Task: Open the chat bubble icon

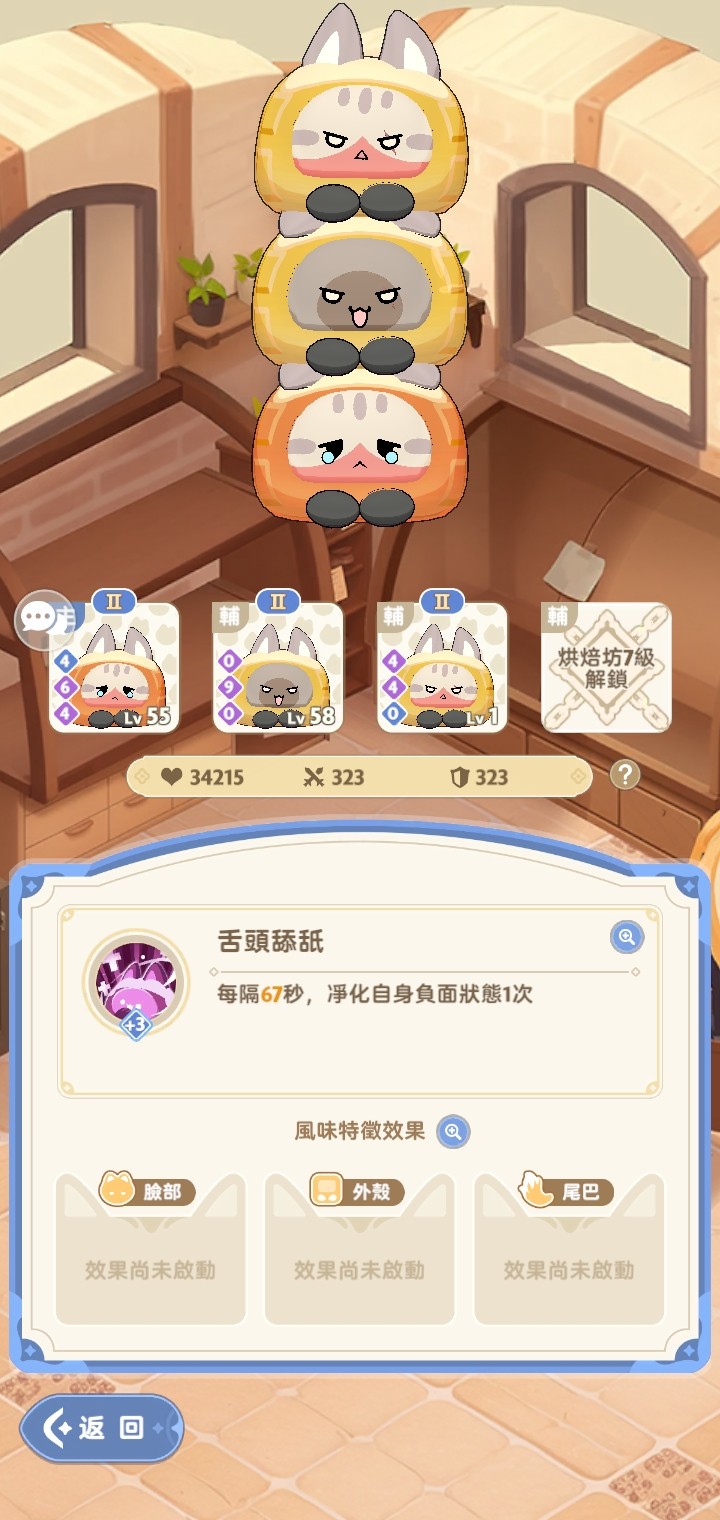Action: tap(38, 619)
